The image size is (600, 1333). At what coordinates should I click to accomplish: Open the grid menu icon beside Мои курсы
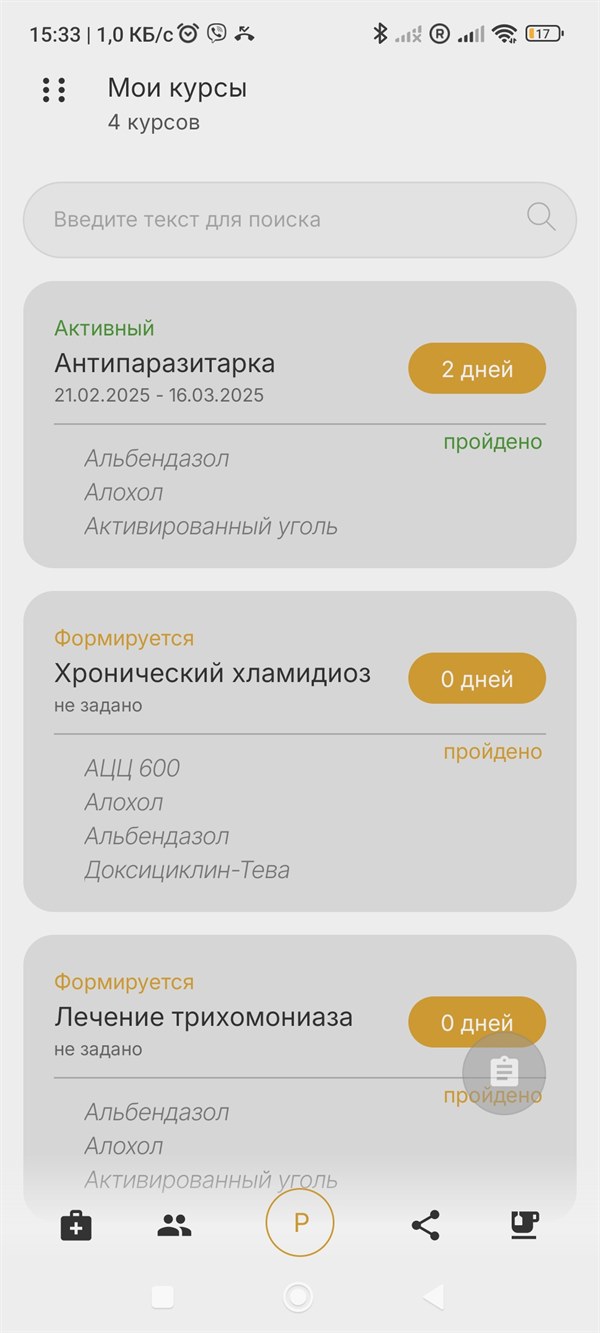tap(54, 90)
